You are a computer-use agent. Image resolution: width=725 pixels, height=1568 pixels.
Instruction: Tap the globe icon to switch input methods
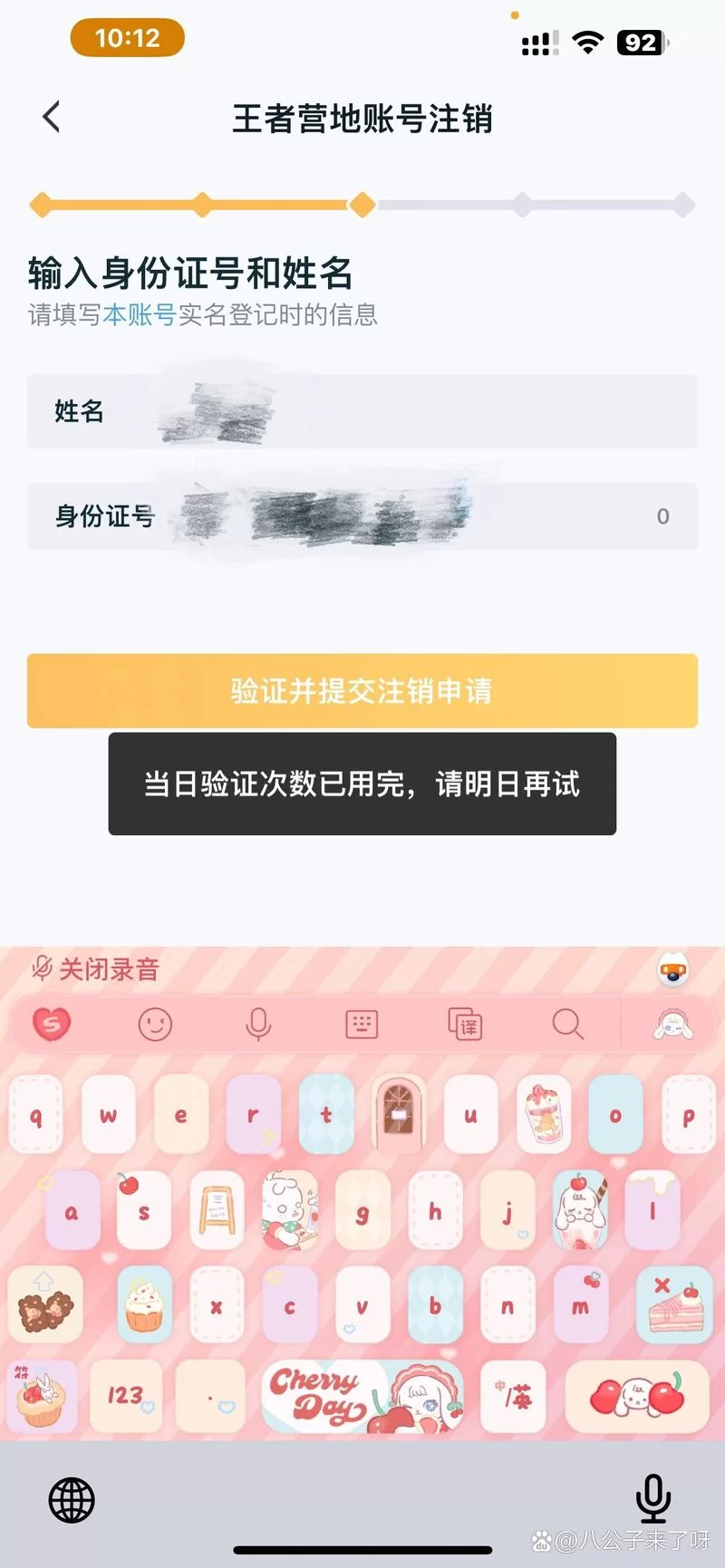click(x=71, y=1499)
